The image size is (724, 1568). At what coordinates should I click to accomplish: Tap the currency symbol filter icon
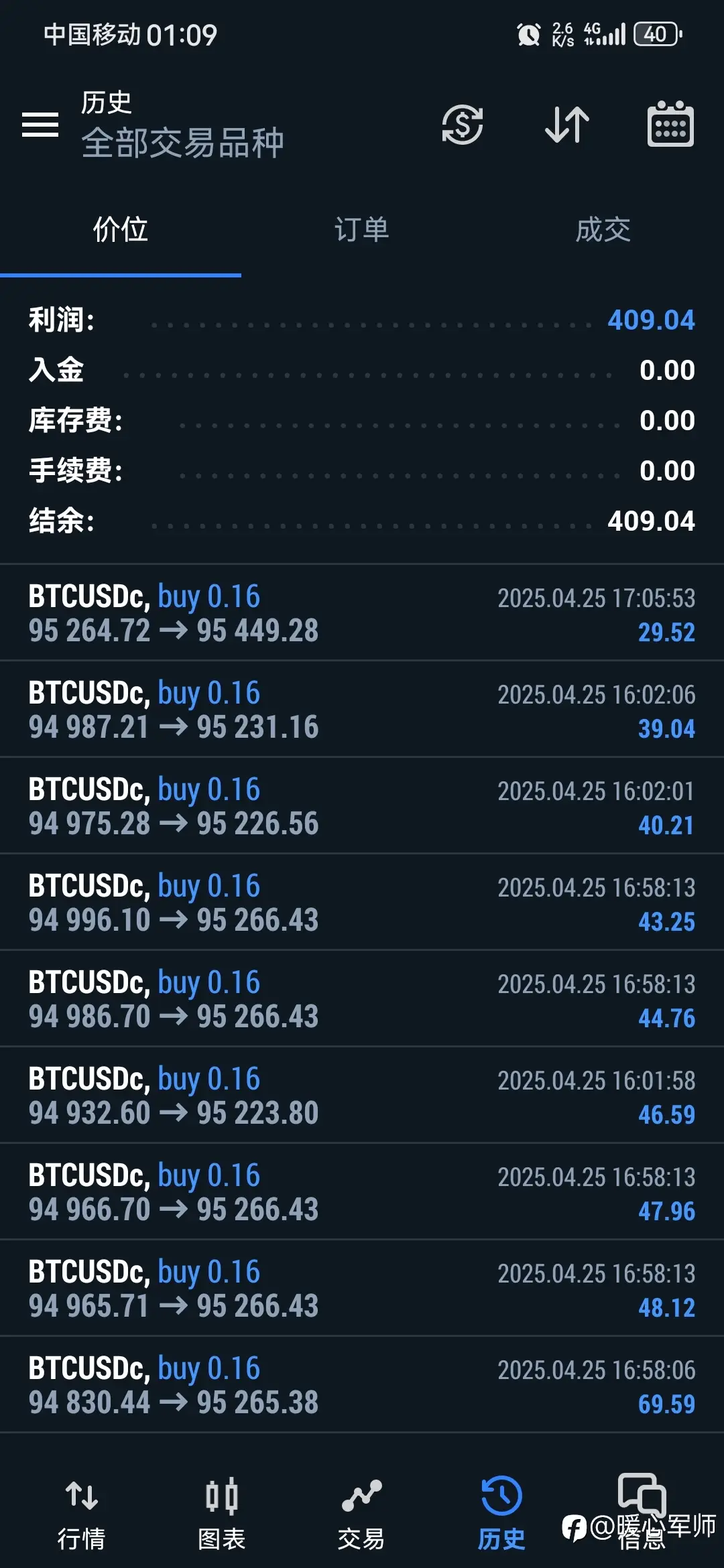pyautogui.click(x=463, y=125)
